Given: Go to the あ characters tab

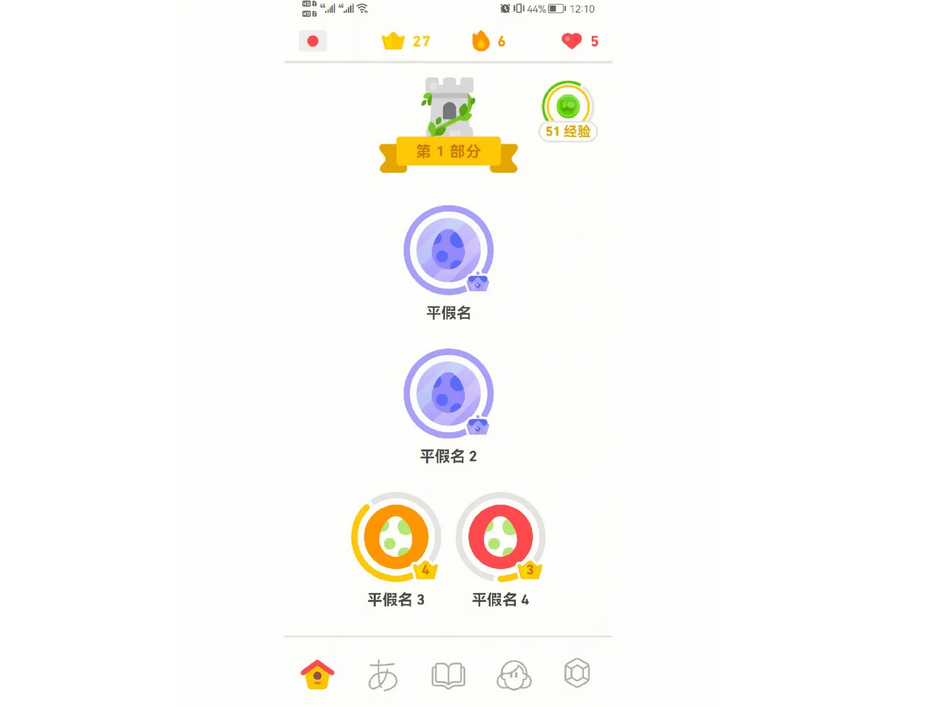Looking at the screenshot, I should tap(383, 675).
